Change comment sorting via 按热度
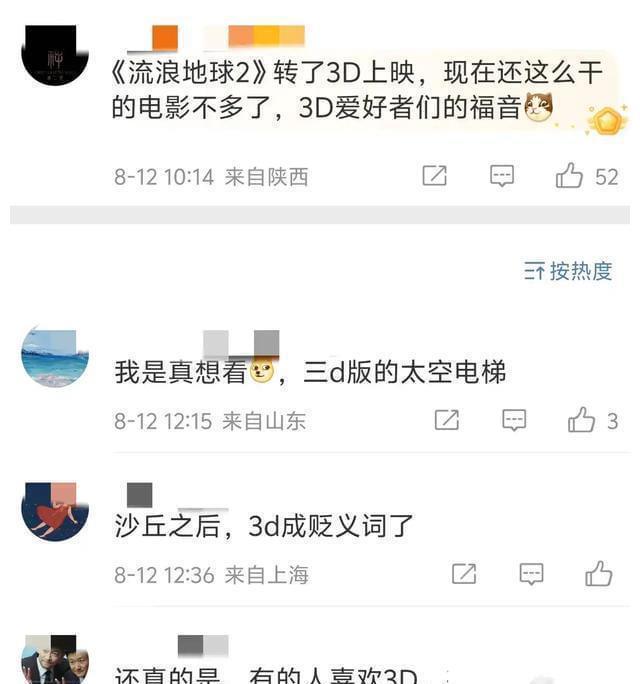The image size is (640, 684). [x=568, y=271]
